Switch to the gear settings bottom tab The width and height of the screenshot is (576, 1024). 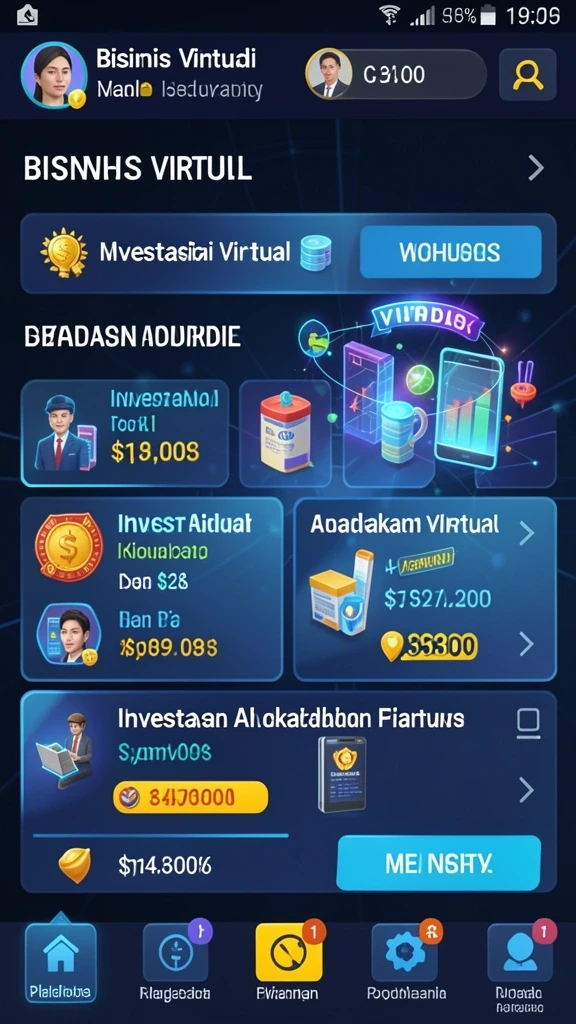click(x=406, y=964)
